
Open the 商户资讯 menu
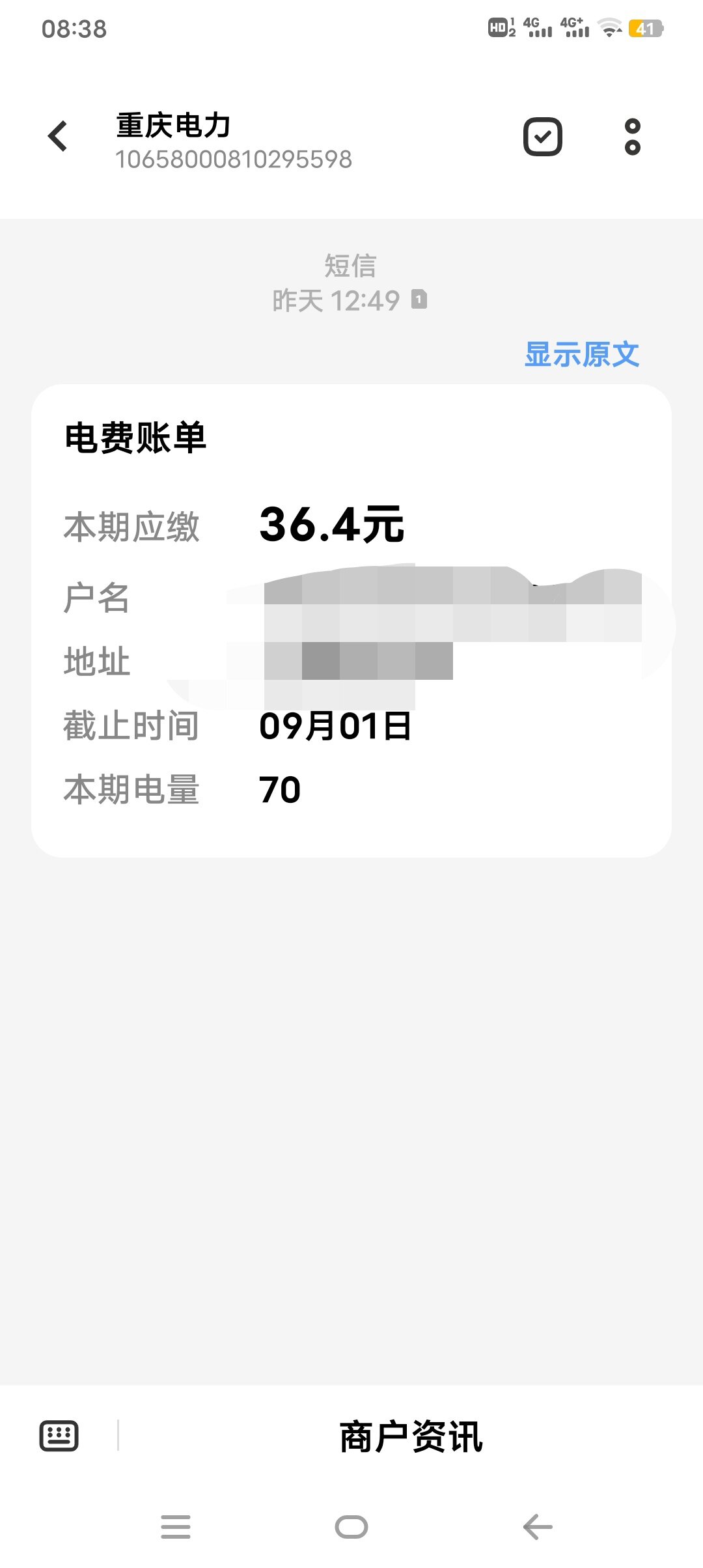point(410,1437)
